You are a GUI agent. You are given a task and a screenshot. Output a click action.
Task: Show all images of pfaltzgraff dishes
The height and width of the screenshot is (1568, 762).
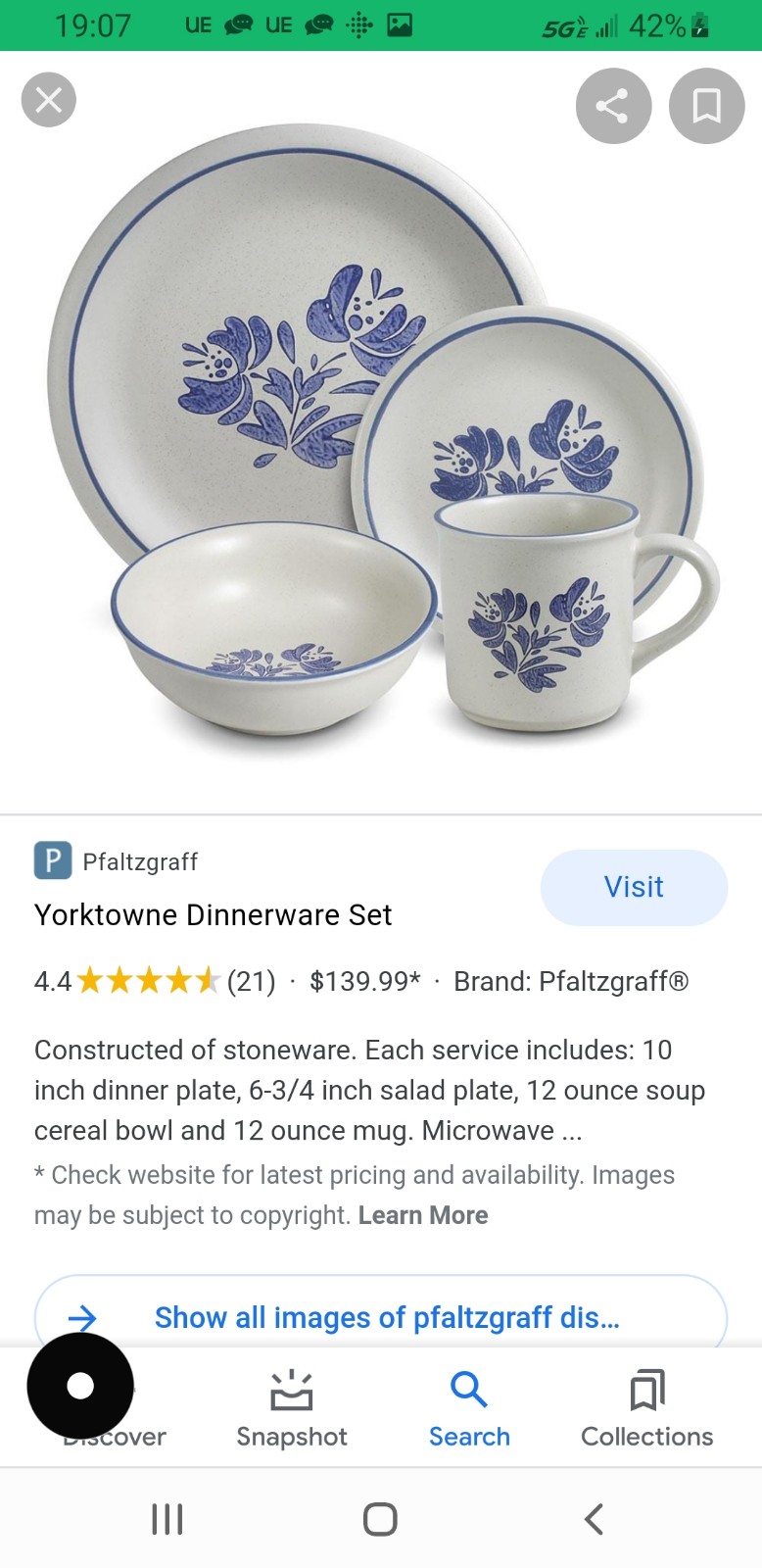pyautogui.click(x=386, y=1317)
